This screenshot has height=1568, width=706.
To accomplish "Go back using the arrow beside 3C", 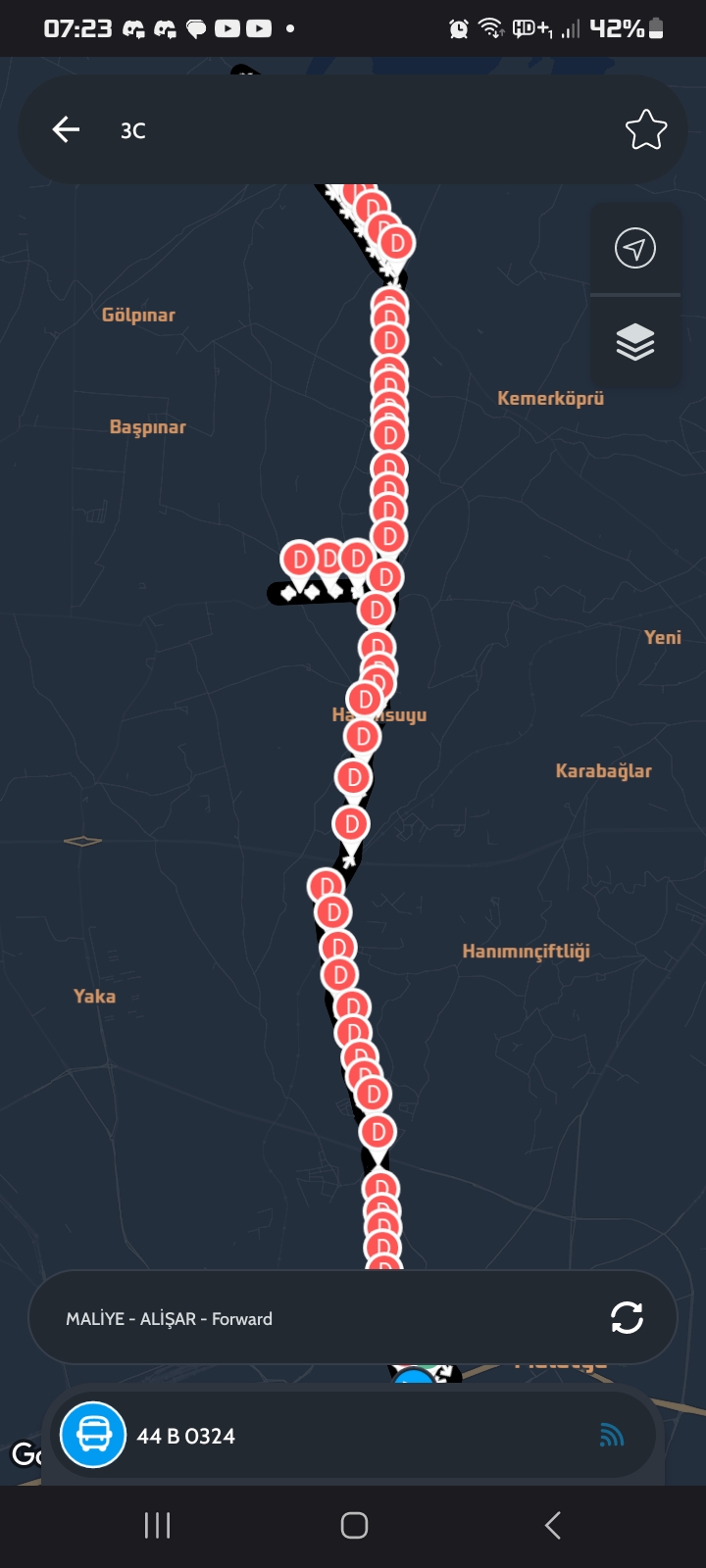I will (x=66, y=129).
